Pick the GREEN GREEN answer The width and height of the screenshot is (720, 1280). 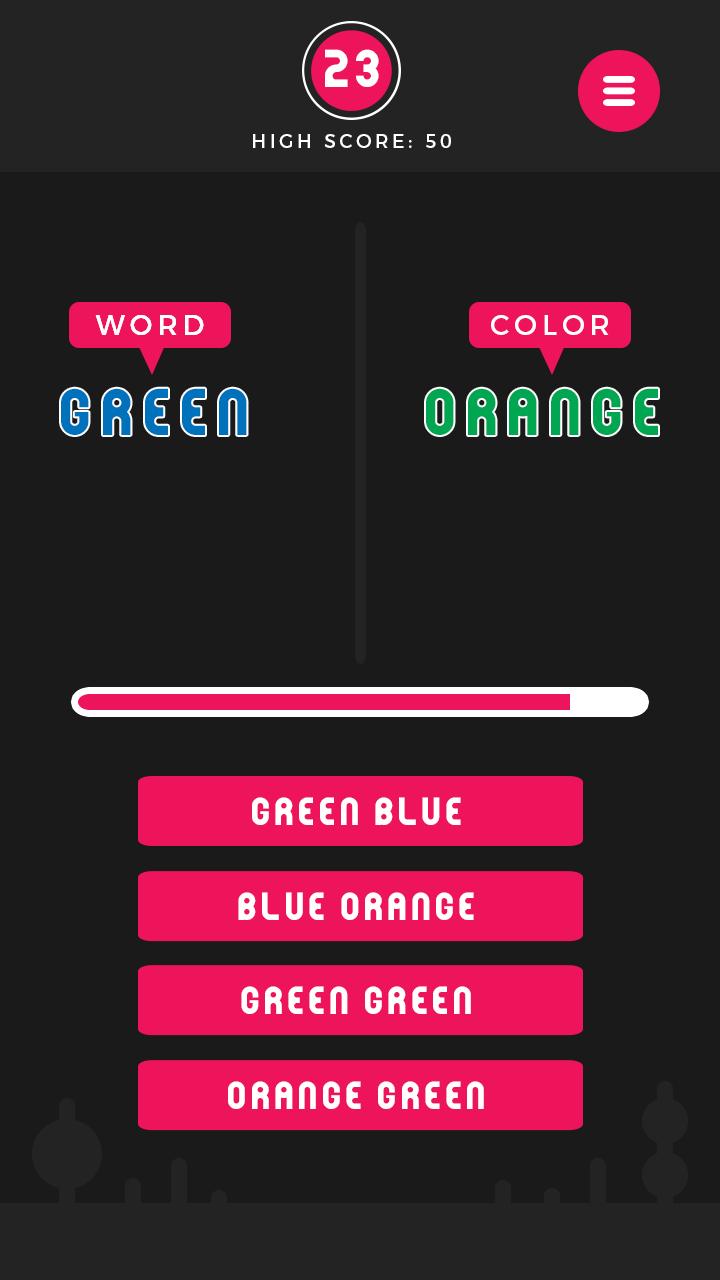360,1000
